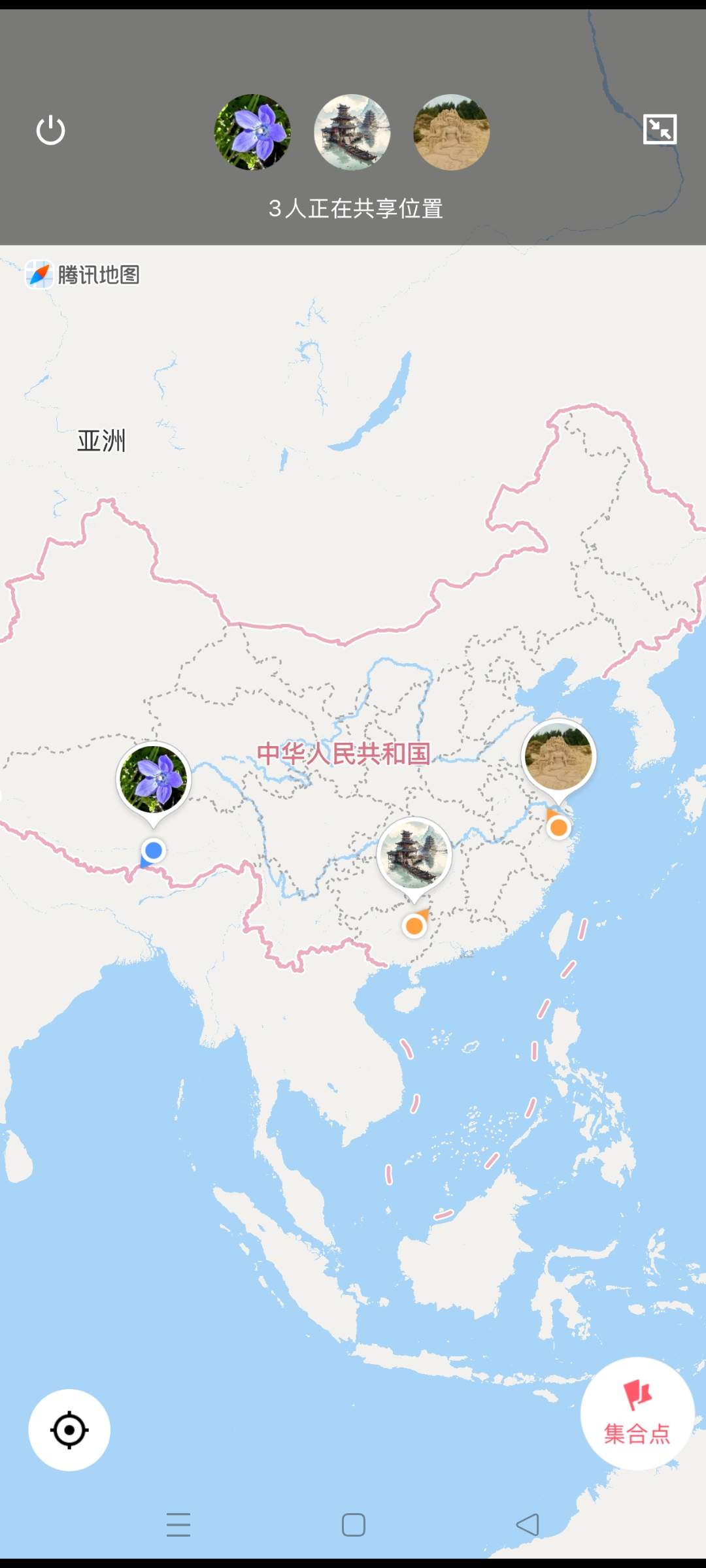706x1568 pixels.
Task: Select the sand sculpture avatar in header
Action: 451,133
